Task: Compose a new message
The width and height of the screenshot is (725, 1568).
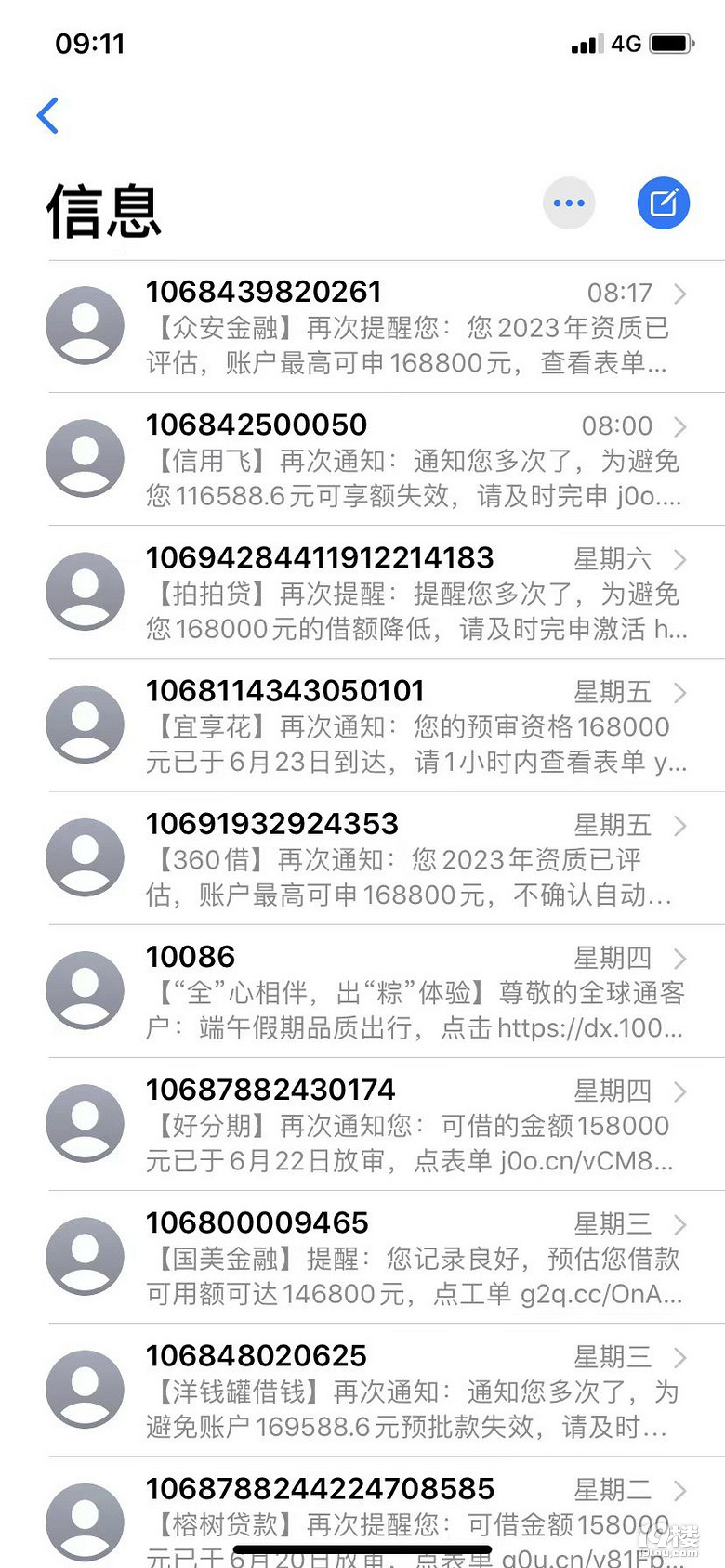Action: pos(663,203)
